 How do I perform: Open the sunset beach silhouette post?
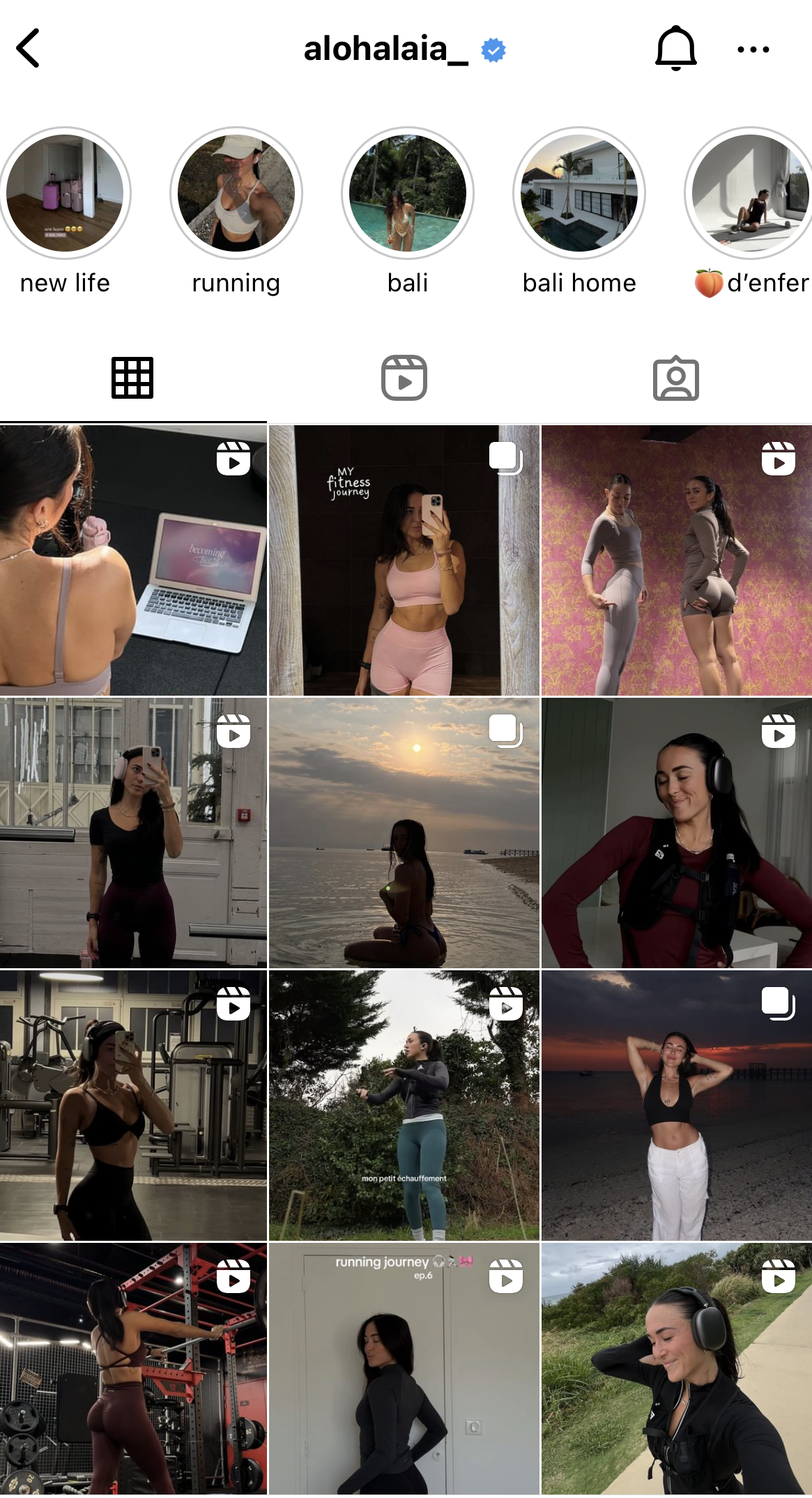pyautogui.click(x=404, y=833)
